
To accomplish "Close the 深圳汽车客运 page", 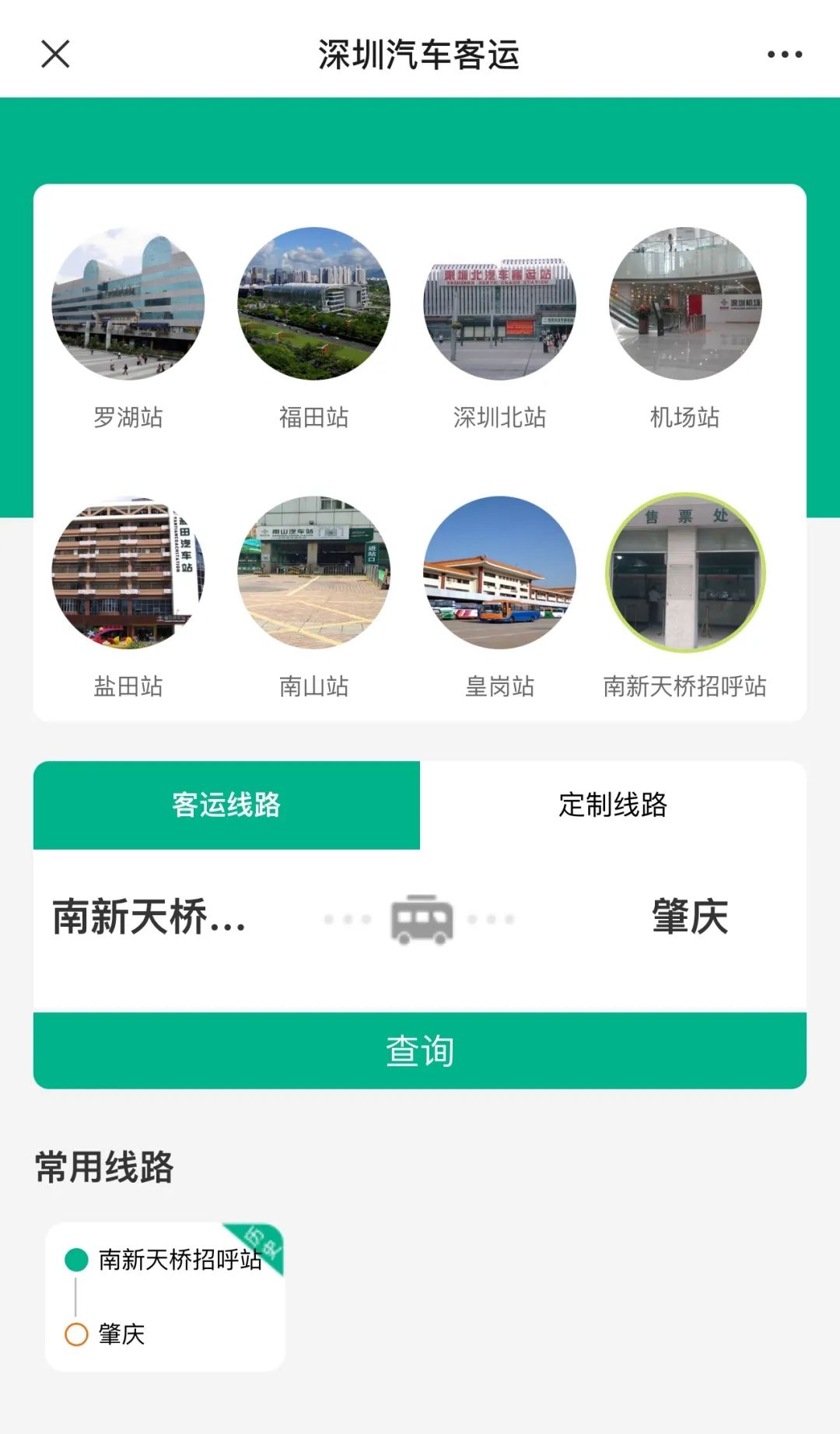I will [55, 54].
